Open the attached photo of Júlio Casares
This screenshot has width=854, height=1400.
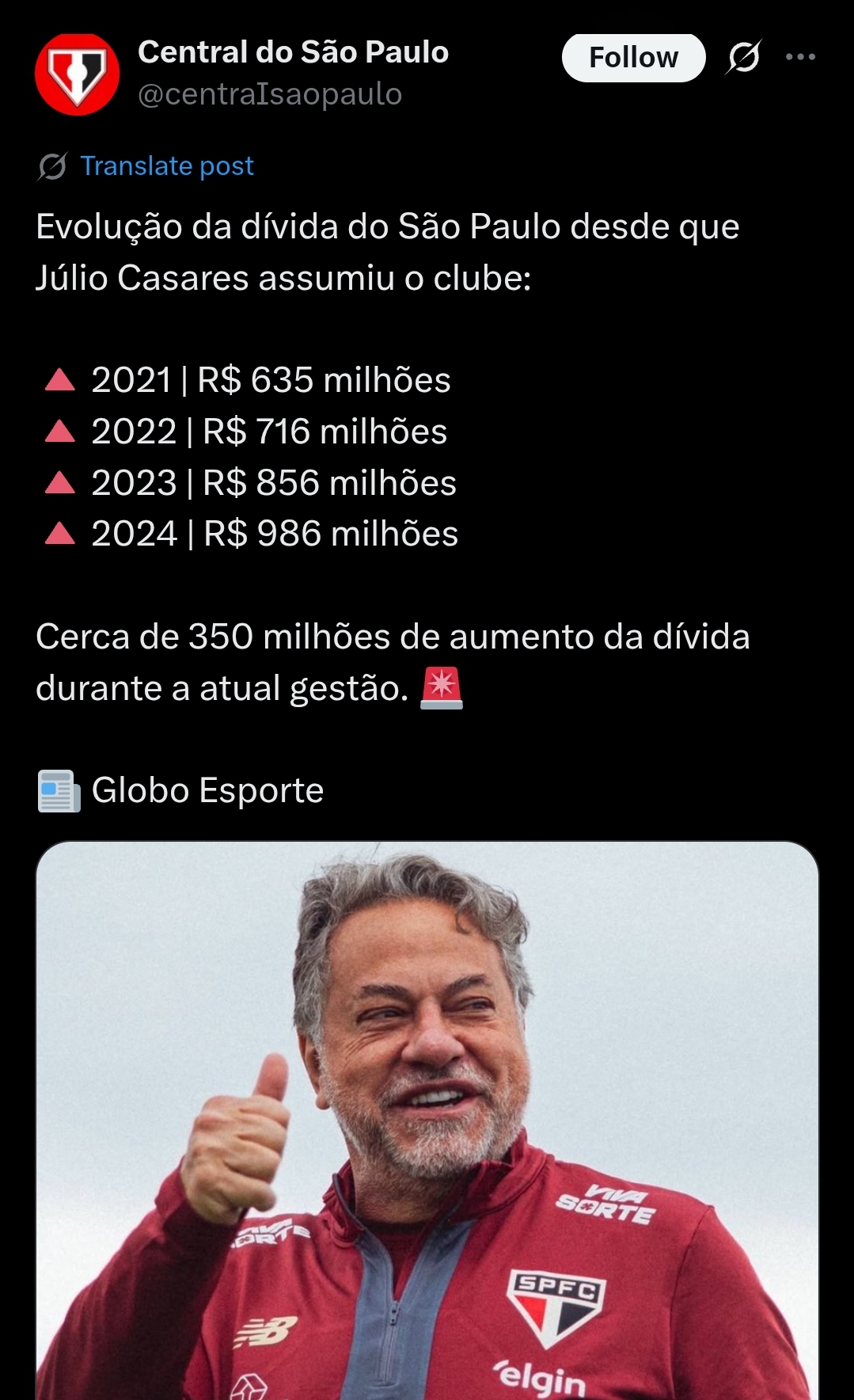click(427, 1120)
